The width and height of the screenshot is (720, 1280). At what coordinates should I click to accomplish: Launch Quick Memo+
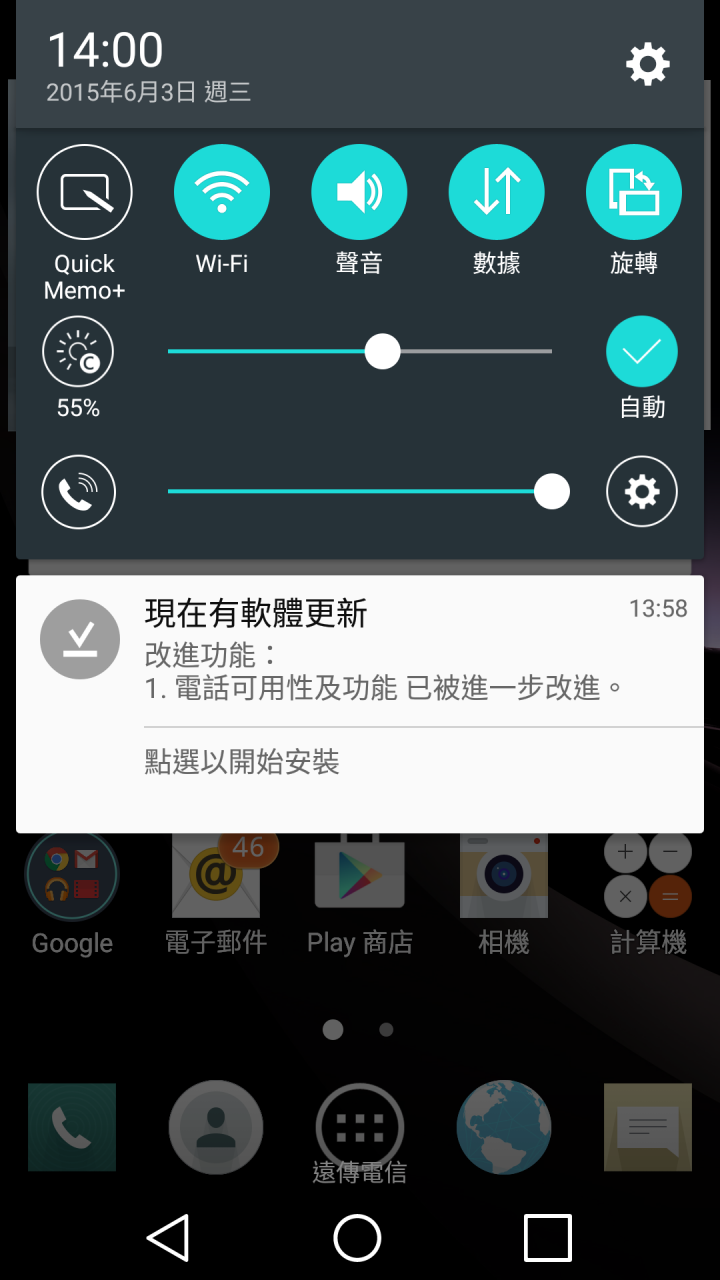tap(84, 192)
